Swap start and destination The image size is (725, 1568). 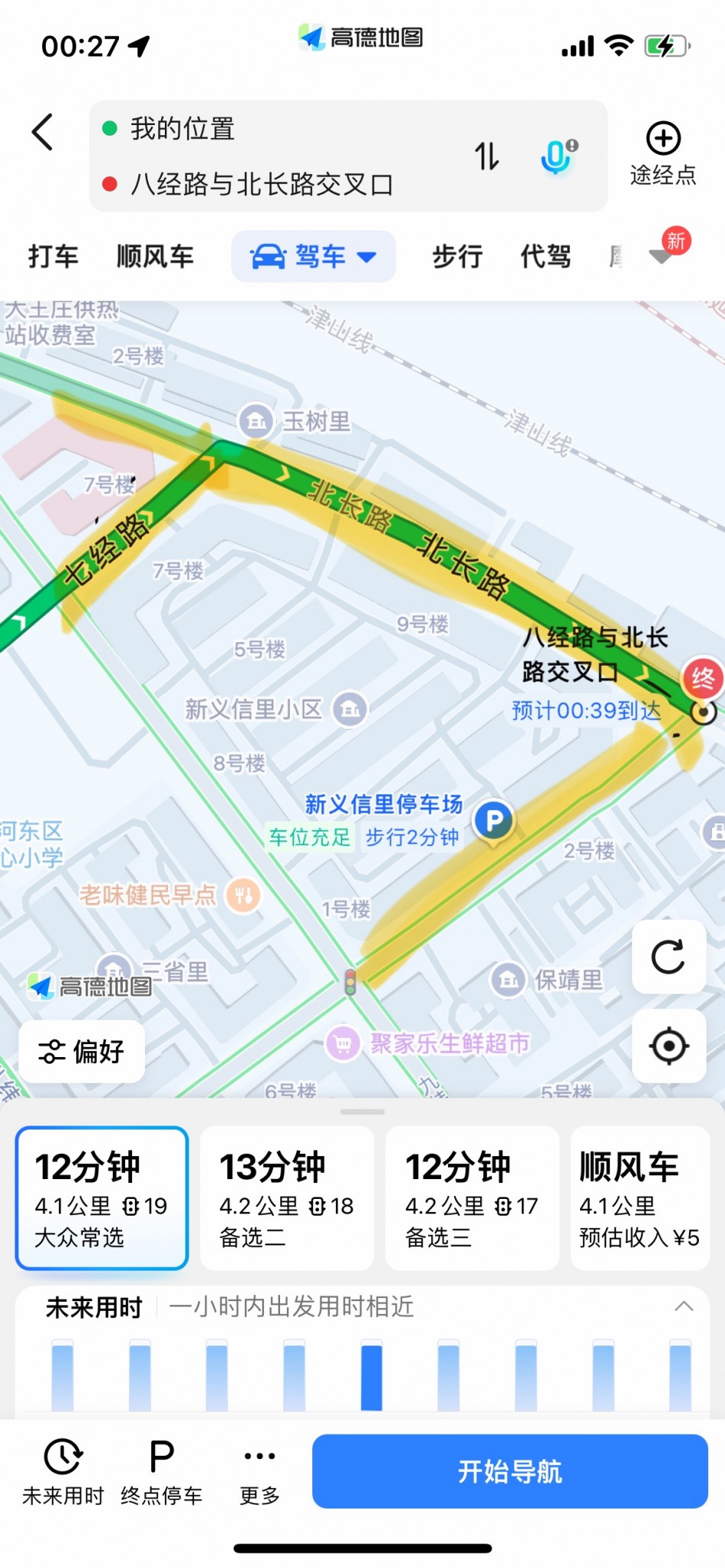click(x=487, y=156)
